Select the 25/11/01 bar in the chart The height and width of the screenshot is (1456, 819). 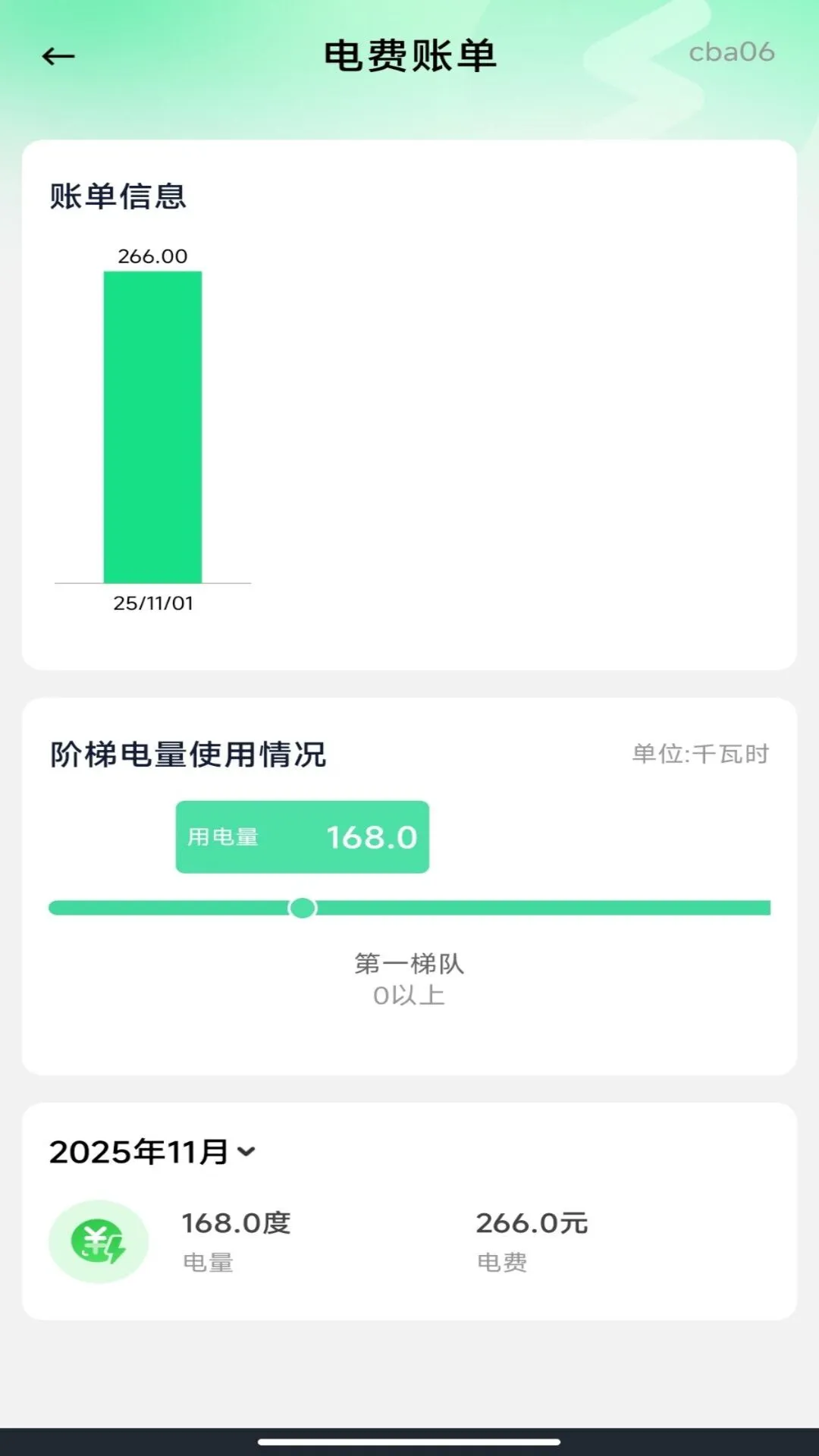[x=152, y=427]
